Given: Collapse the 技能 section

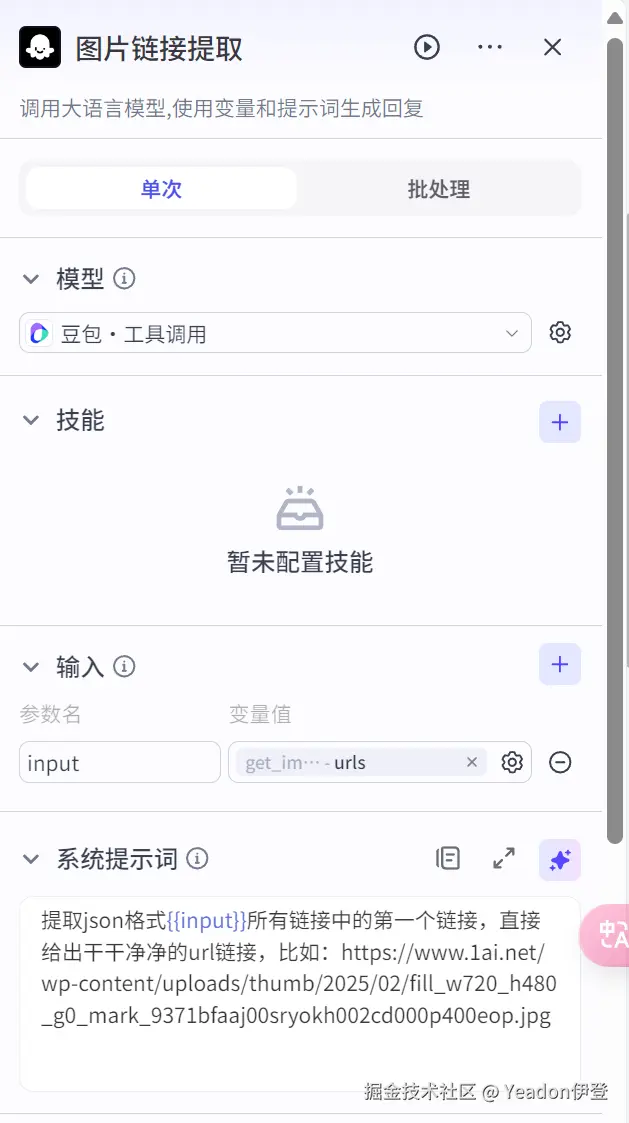Looking at the screenshot, I should (31, 421).
